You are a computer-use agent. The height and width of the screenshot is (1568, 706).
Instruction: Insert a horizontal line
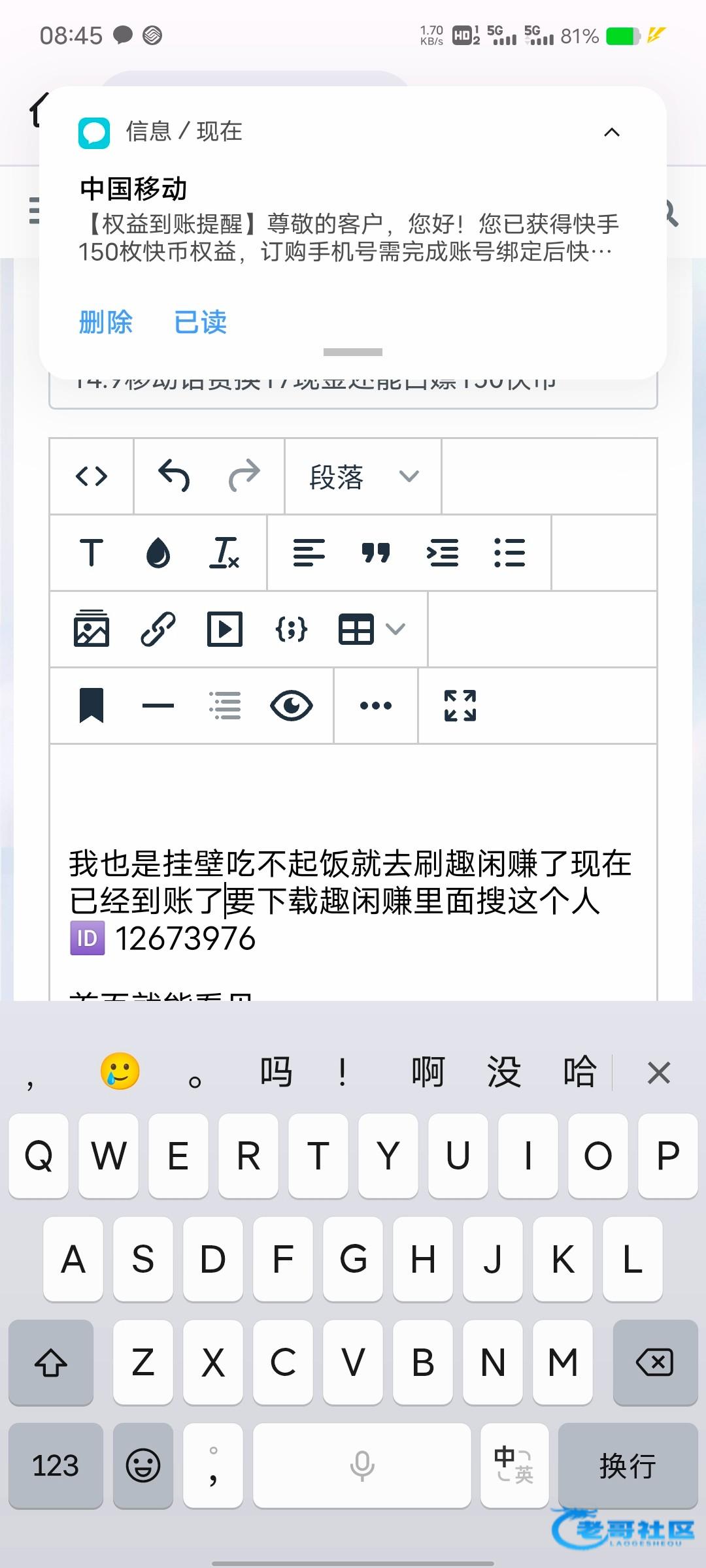coord(158,706)
